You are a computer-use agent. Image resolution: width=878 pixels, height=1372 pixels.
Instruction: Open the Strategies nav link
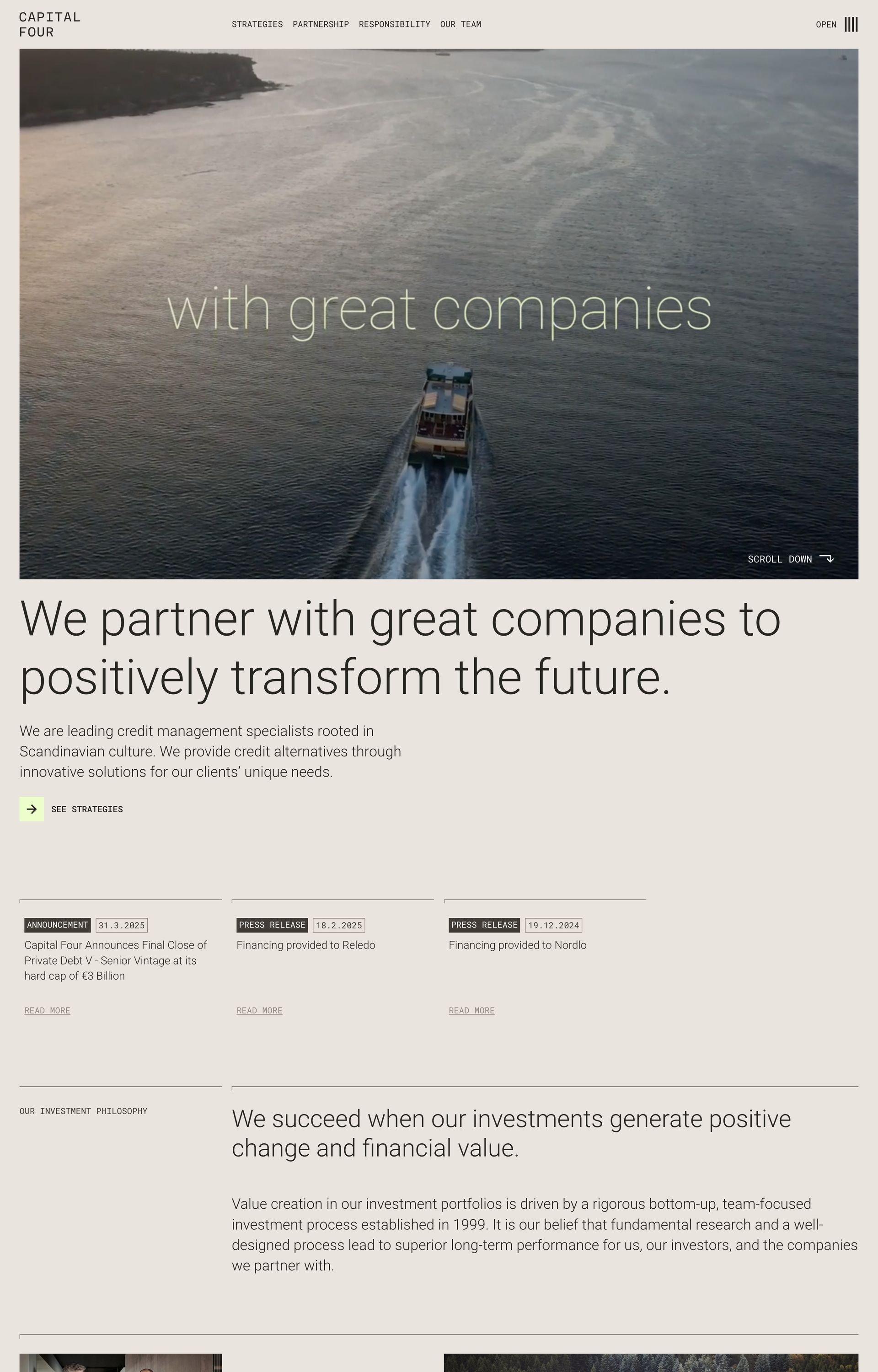pos(257,25)
